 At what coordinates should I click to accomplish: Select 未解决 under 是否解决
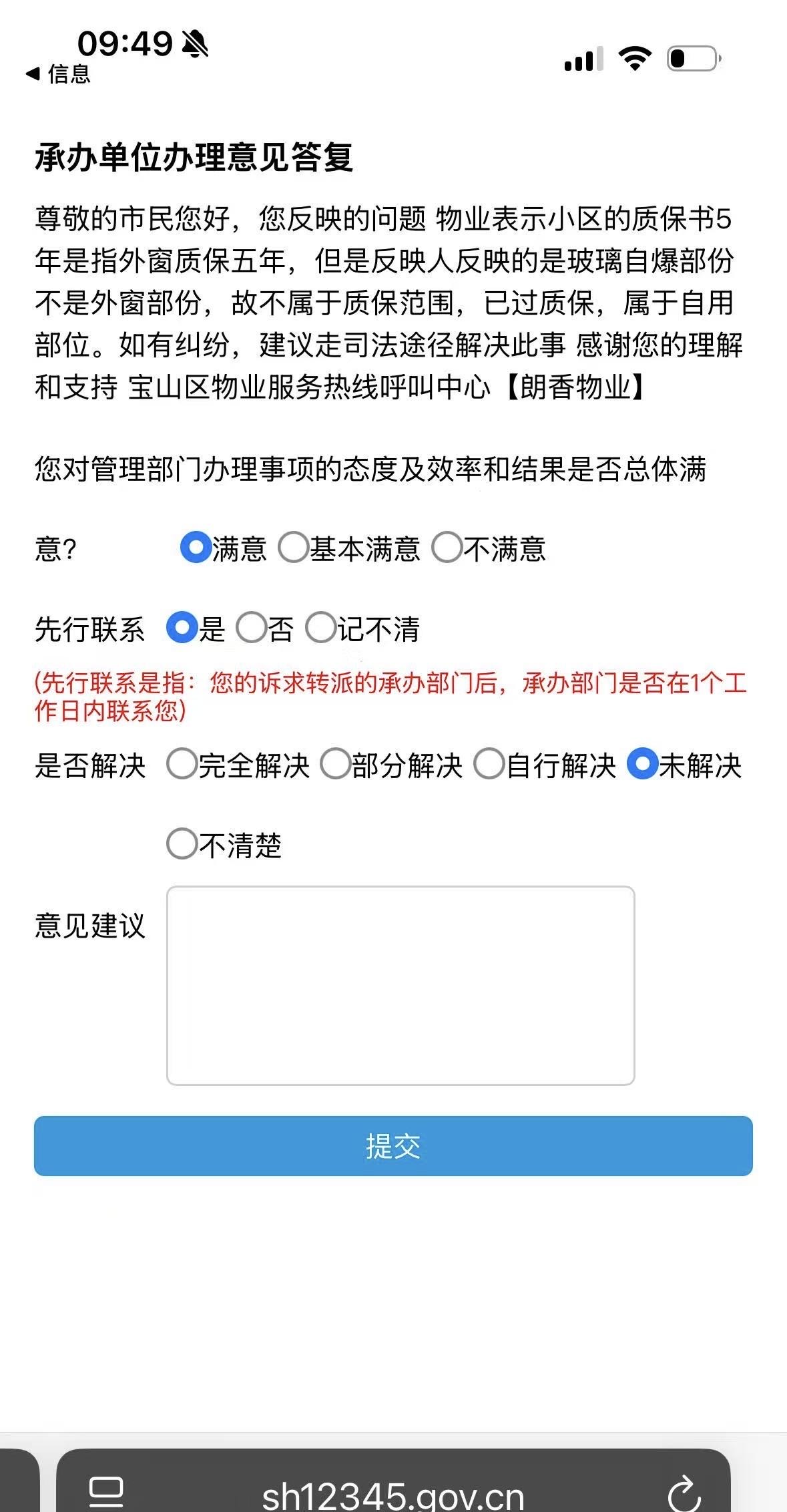pyautogui.click(x=643, y=765)
